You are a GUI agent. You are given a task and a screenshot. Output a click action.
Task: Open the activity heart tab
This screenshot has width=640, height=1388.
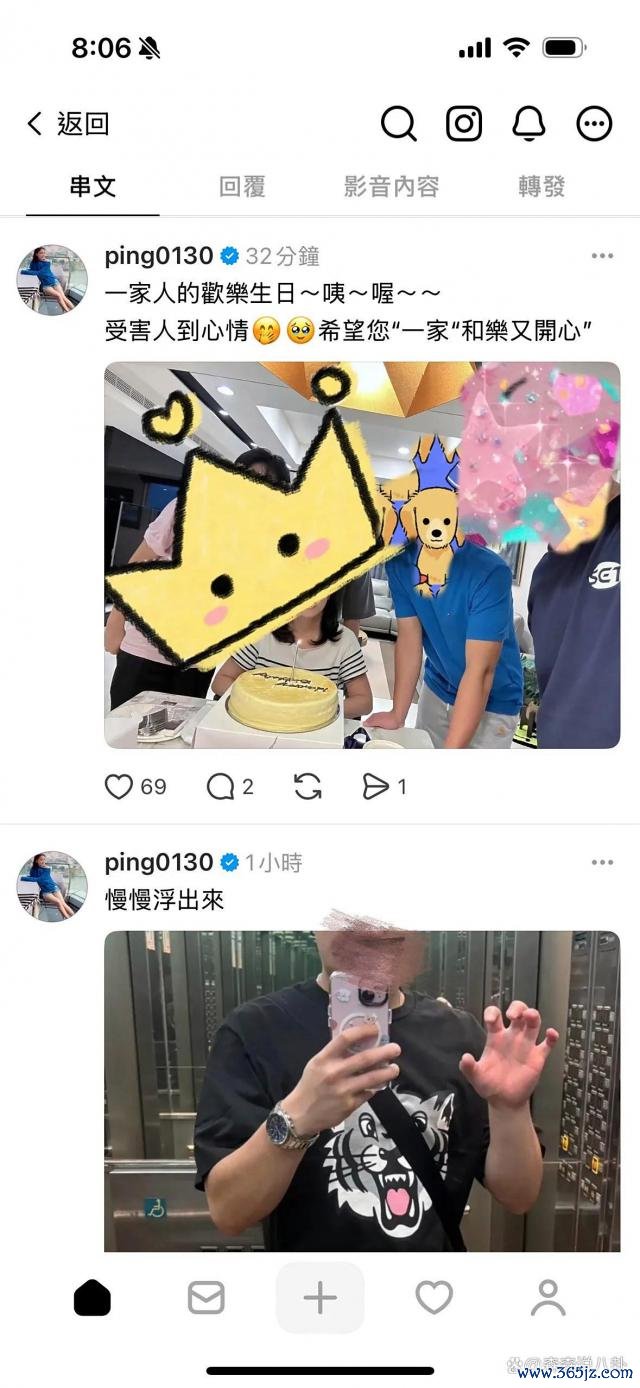(x=434, y=1298)
